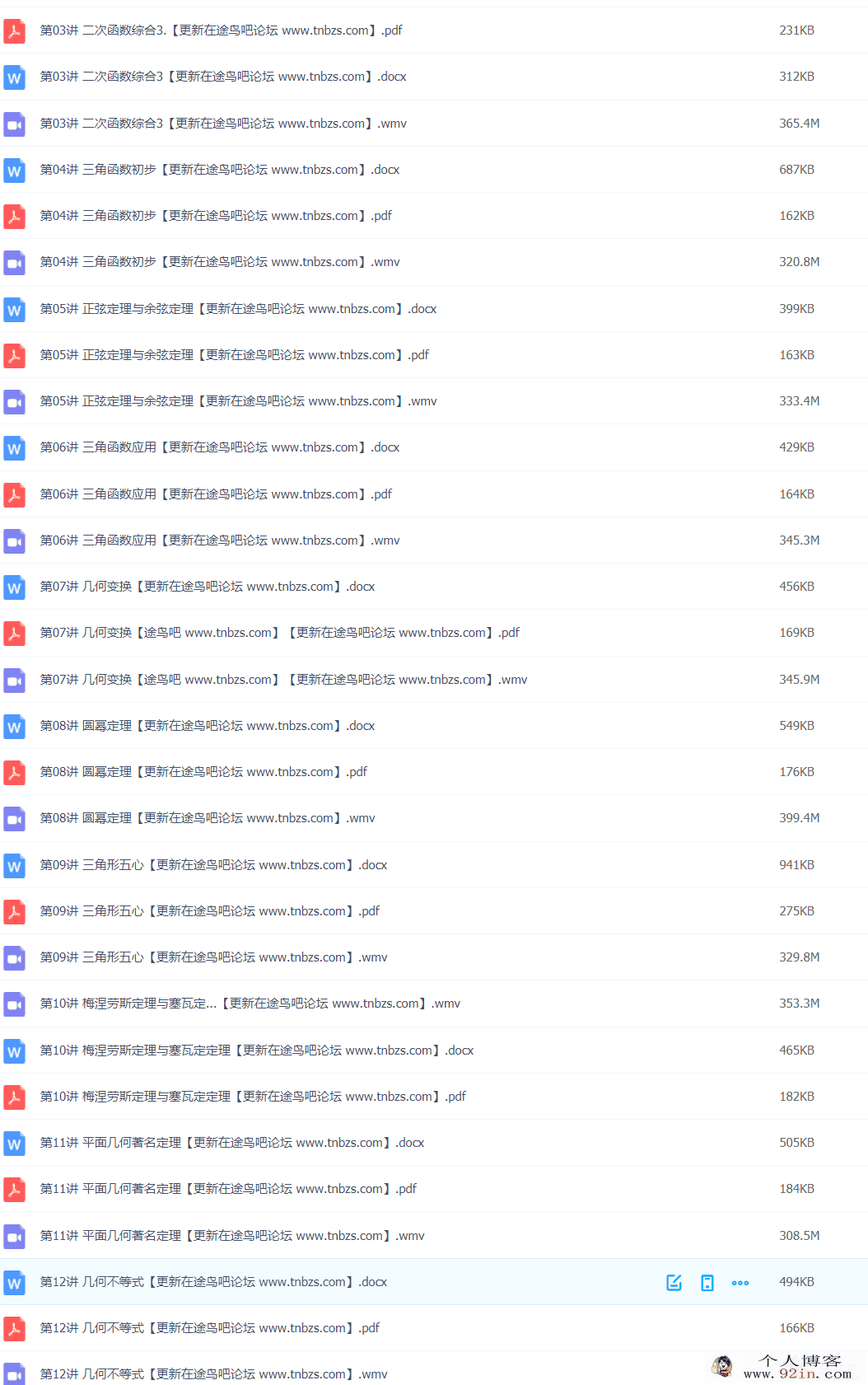Play 第12讲 几何不等式 wmv video
Viewport: 868px width, 1385px height.
tap(213, 1374)
